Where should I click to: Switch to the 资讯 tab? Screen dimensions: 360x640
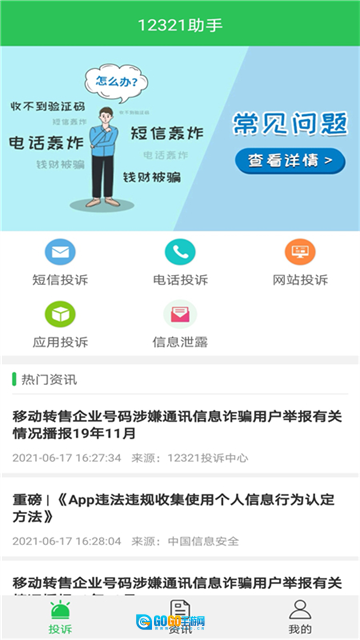coord(180,617)
